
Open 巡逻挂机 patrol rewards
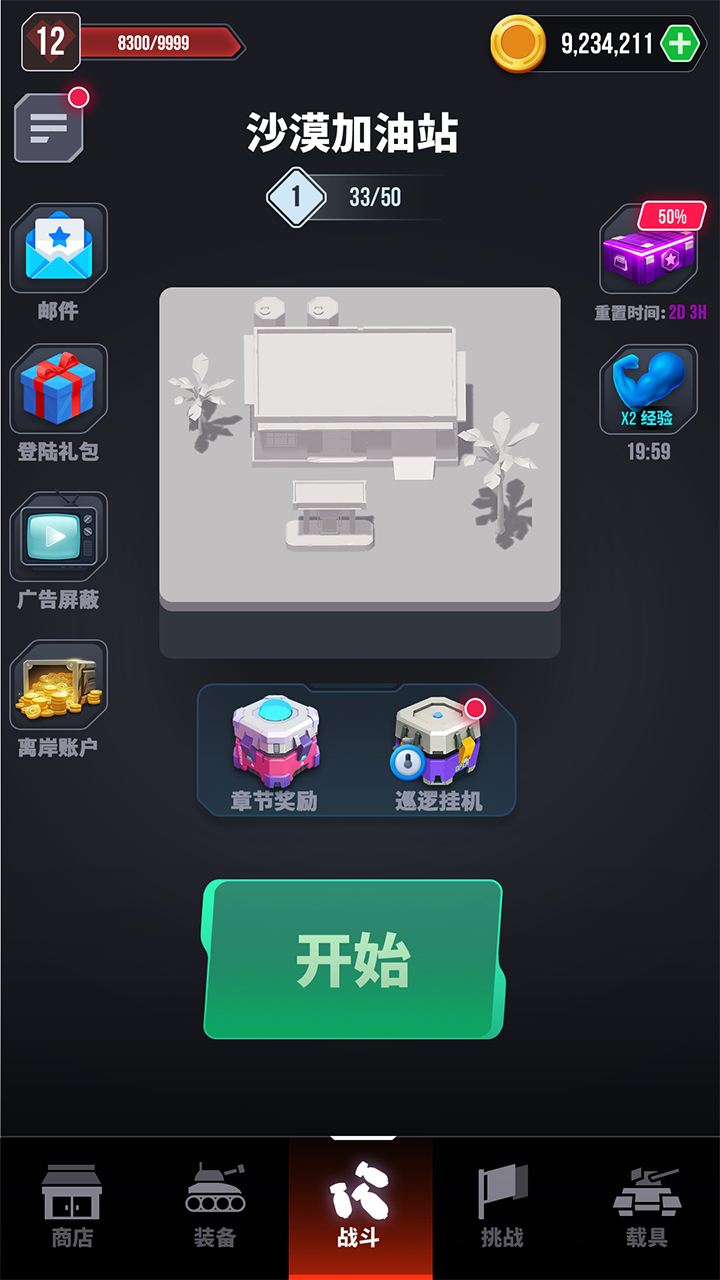click(x=438, y=748)
